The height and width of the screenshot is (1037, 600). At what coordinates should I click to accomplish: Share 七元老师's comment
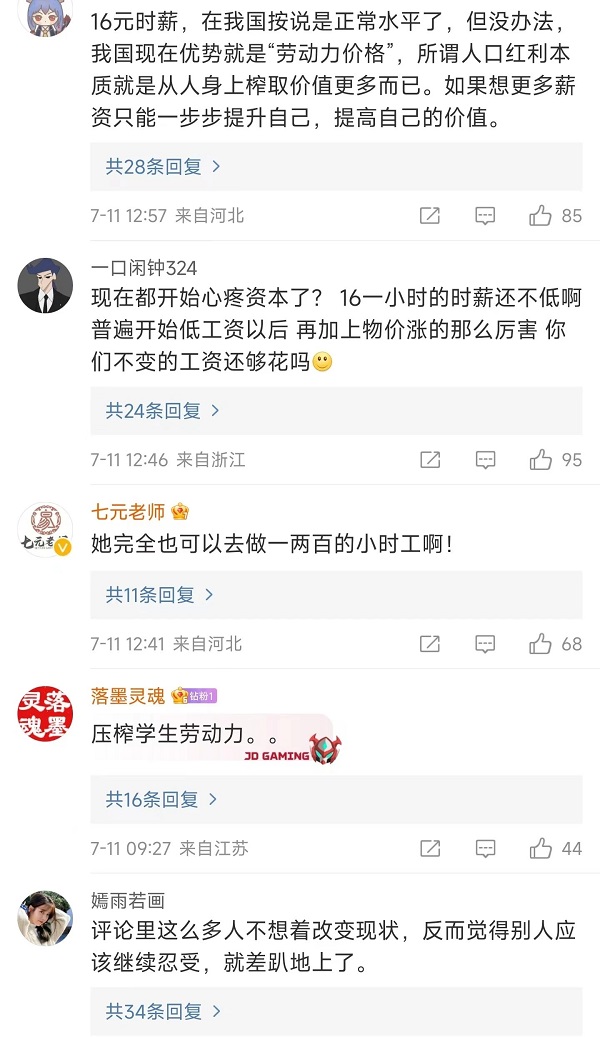(430, 644)
